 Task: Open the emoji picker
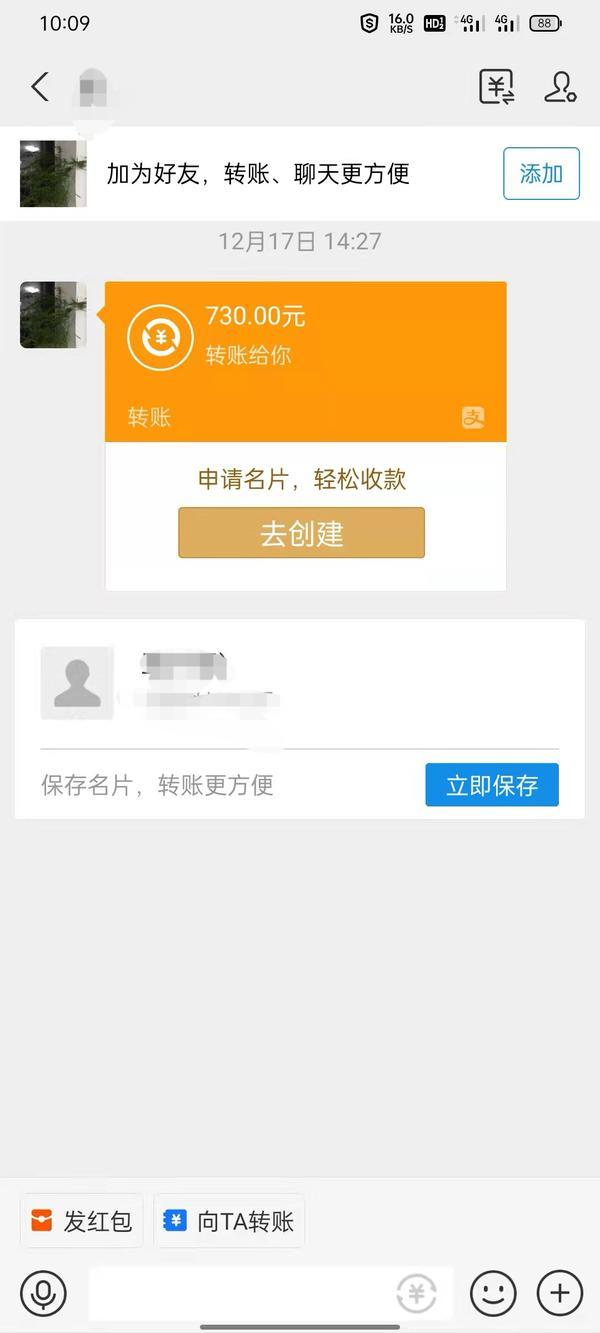(493, 1293)
